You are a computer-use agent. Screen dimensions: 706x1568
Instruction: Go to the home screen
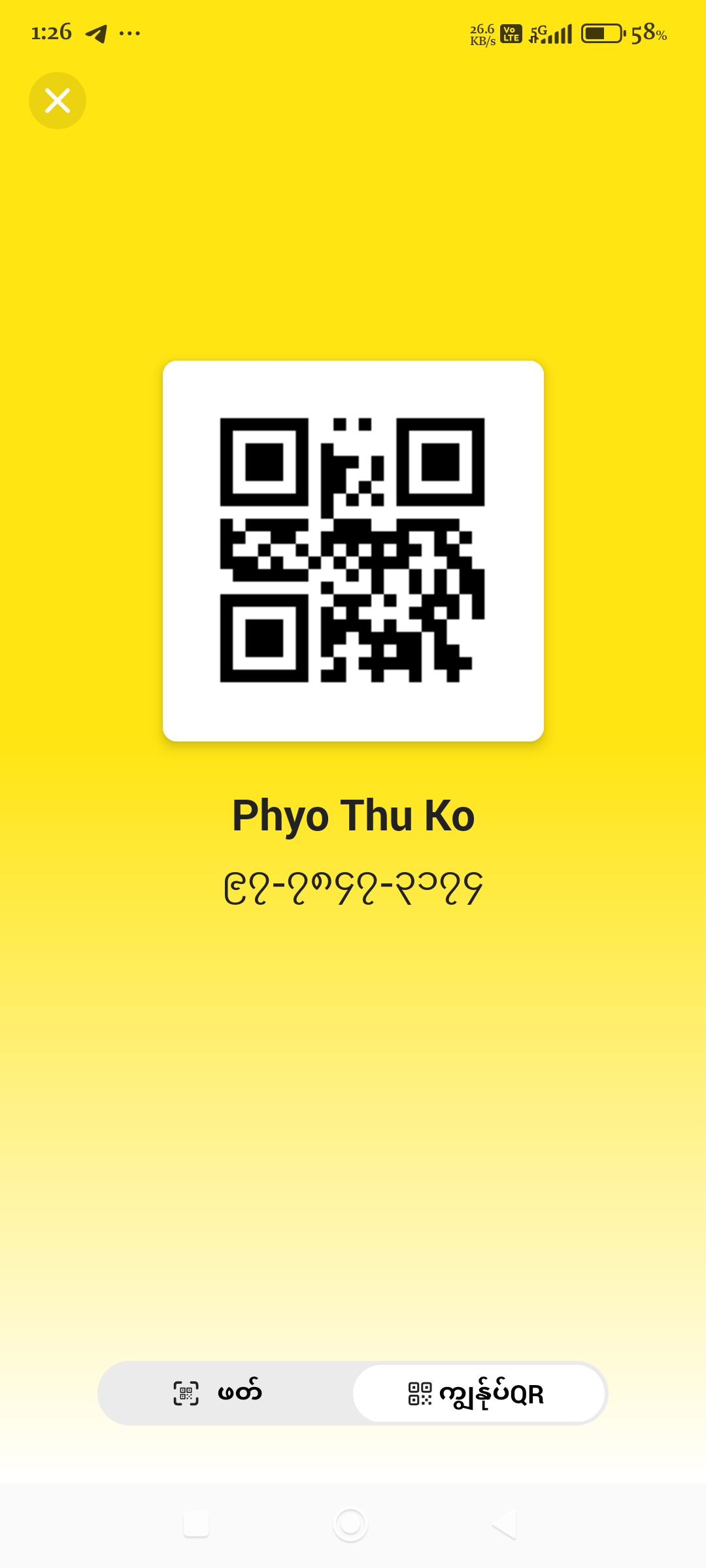pyautogui.click(x=350, y=1524)
